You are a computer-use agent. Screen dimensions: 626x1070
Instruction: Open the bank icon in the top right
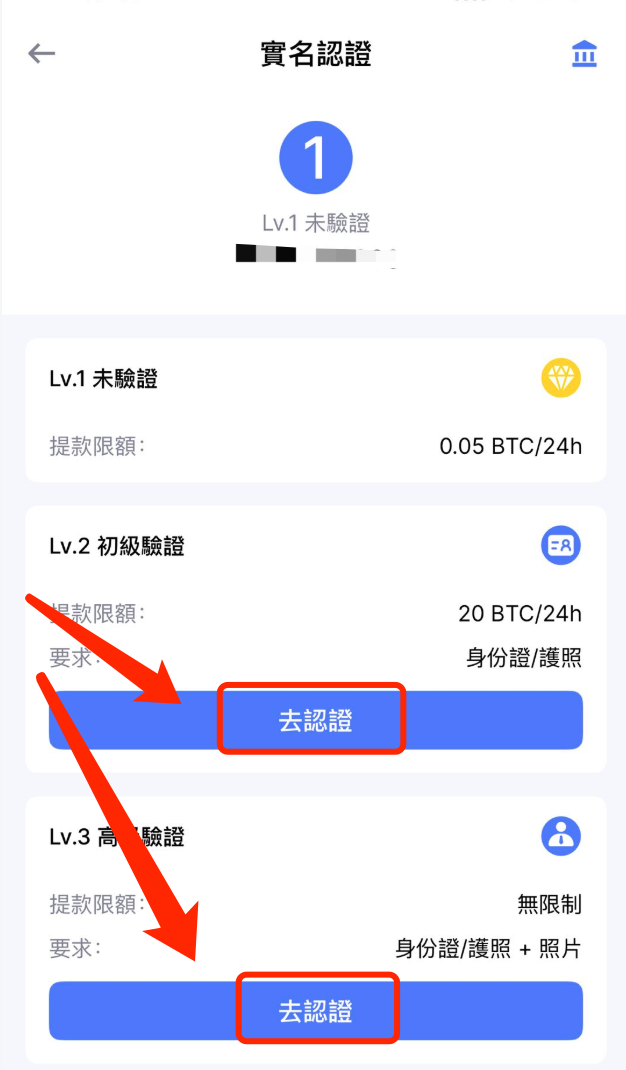click(584, 55)
